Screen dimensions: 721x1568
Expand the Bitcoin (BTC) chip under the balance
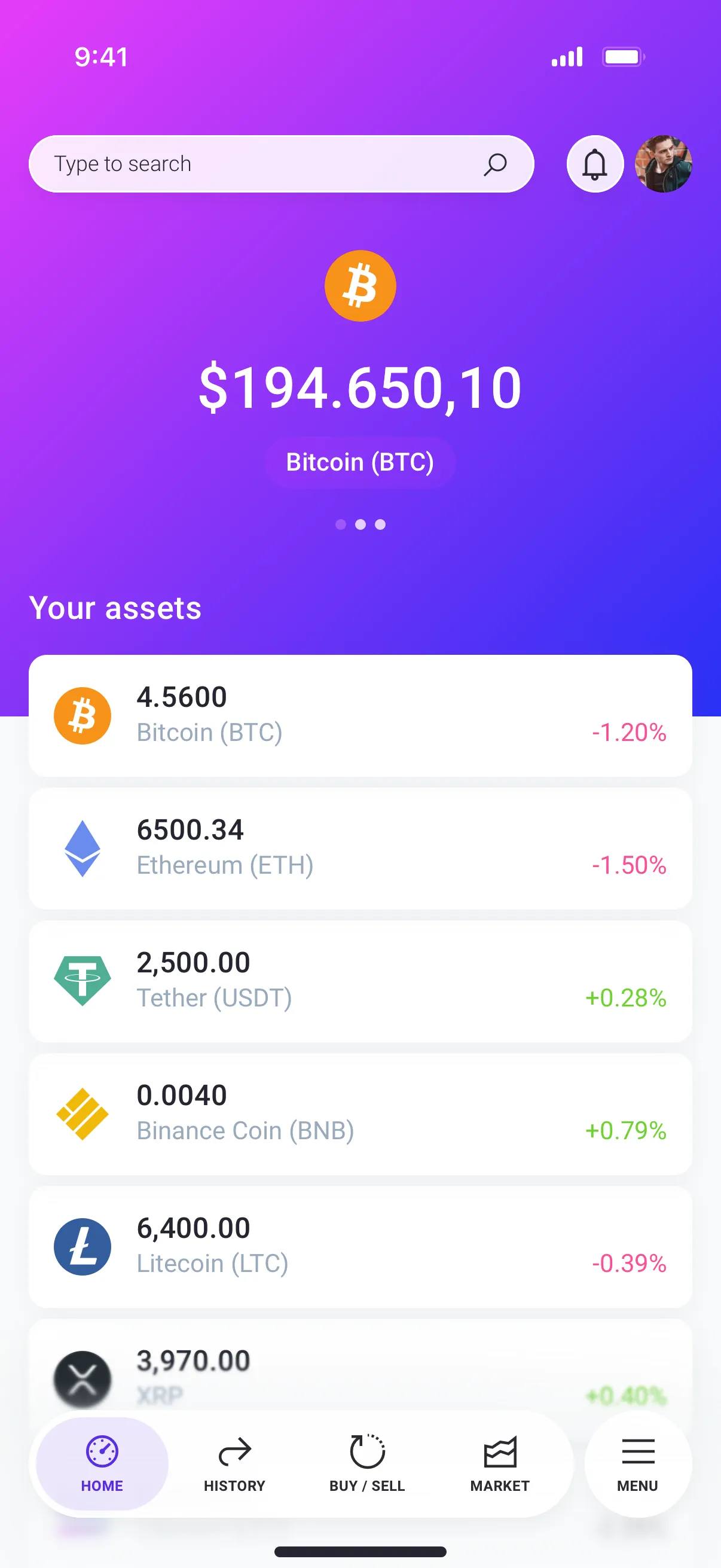point(360,462)
